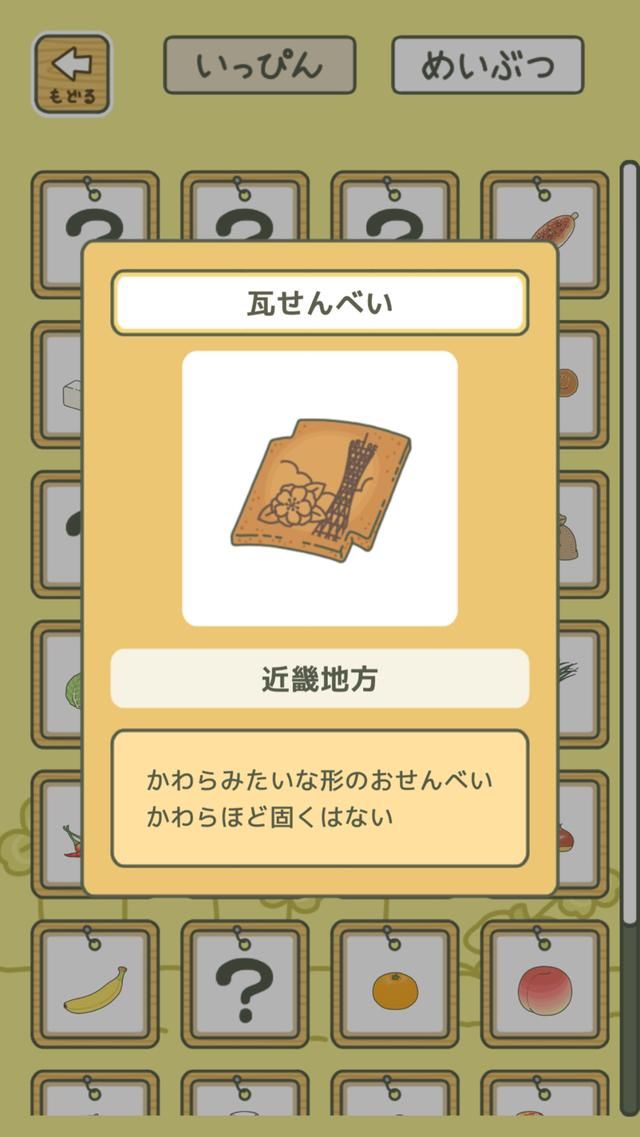This screenshot has width=640, height=1137.
Task: Switch to the いっぴん tab
Action: tap(260, 66)
